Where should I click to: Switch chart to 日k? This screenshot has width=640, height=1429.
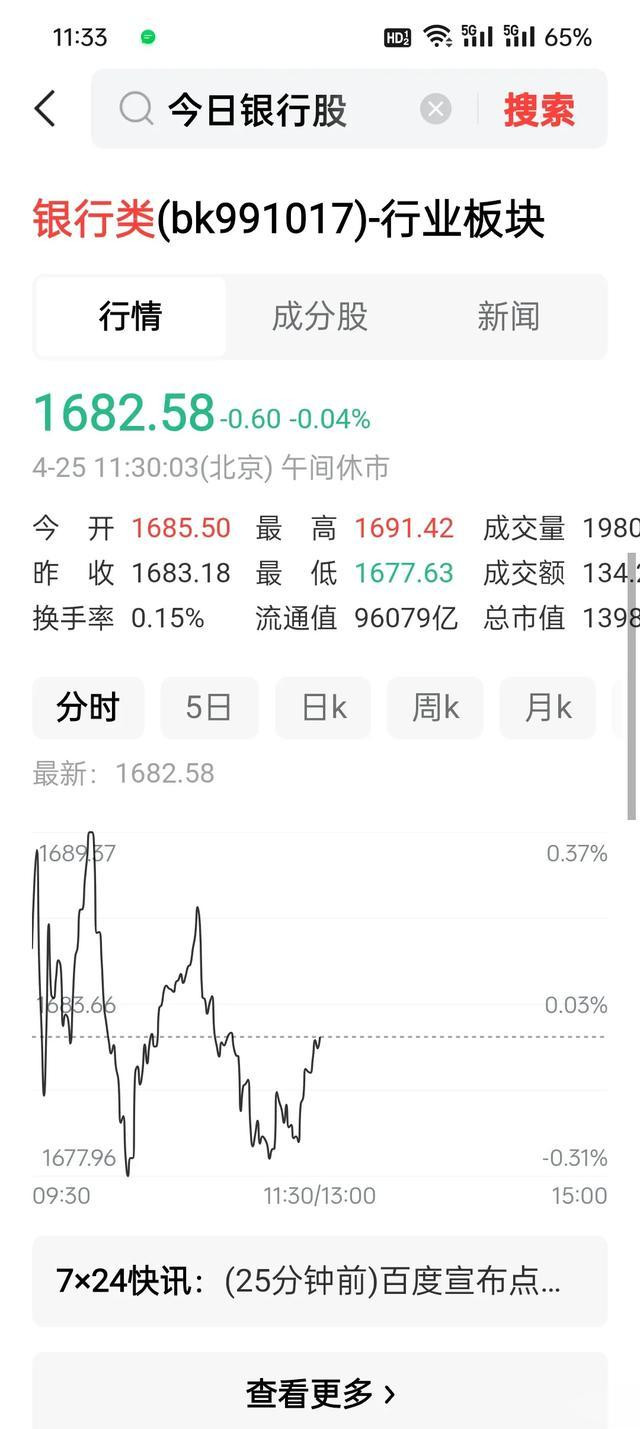pyautogui.click(x=323, y=708)
